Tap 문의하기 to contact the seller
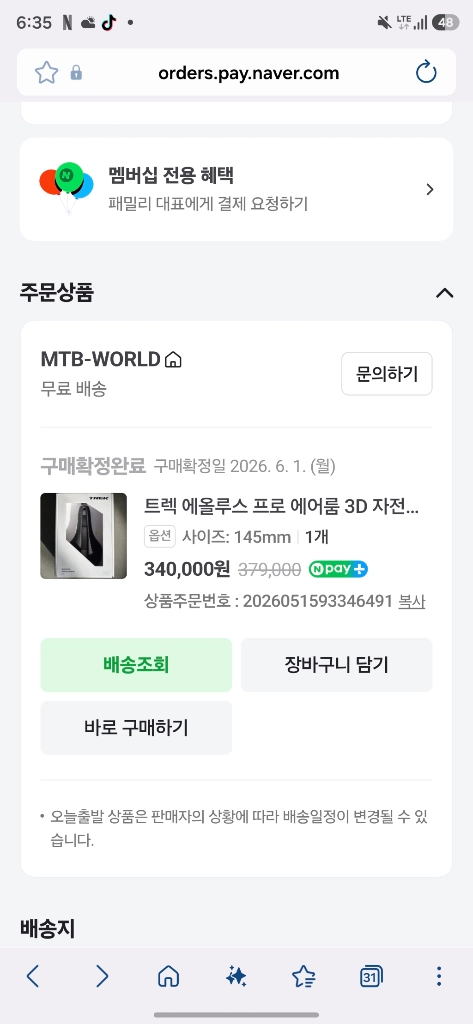 [387, 374]
